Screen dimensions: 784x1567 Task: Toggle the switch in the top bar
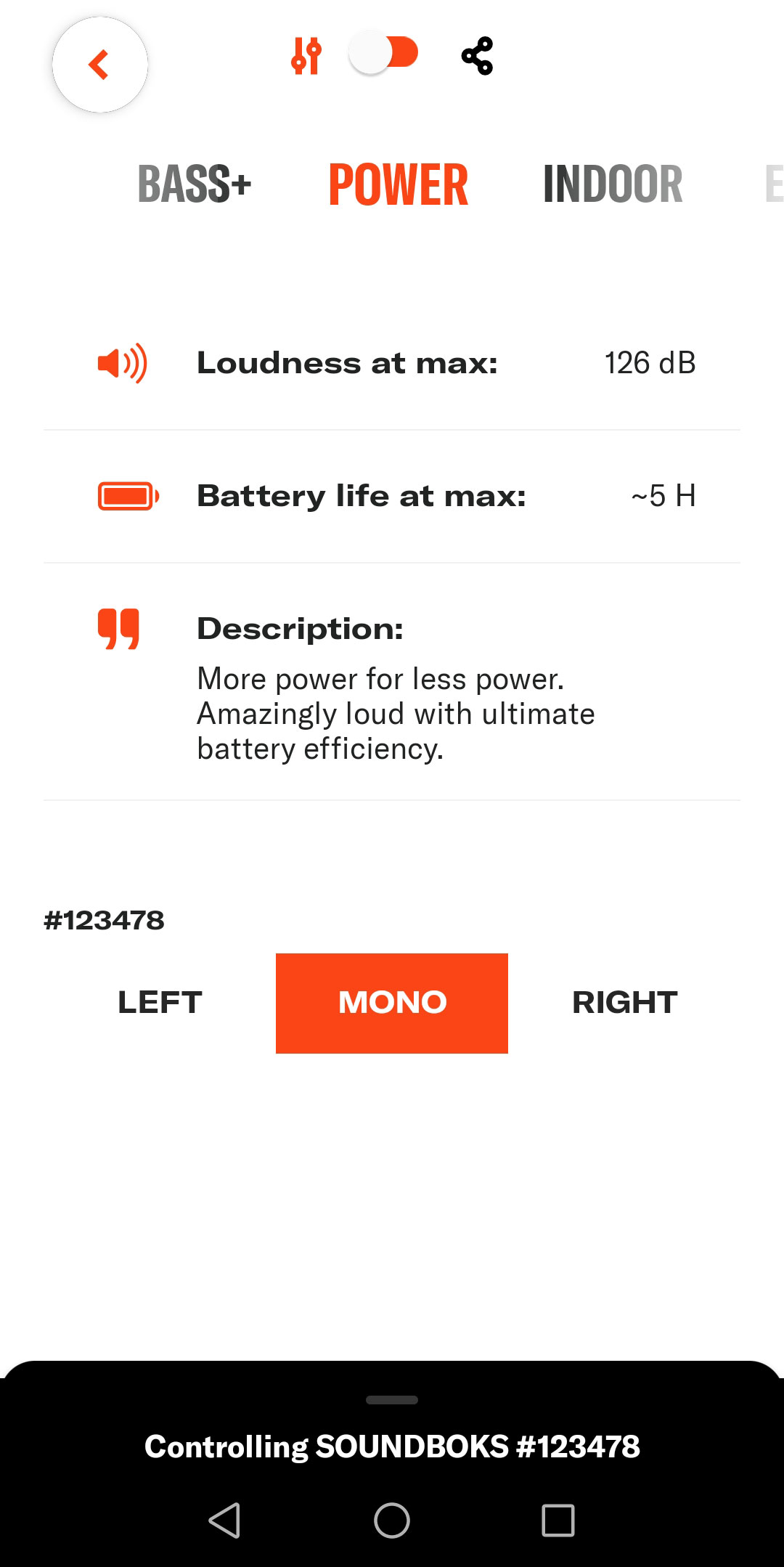[383, 53]
